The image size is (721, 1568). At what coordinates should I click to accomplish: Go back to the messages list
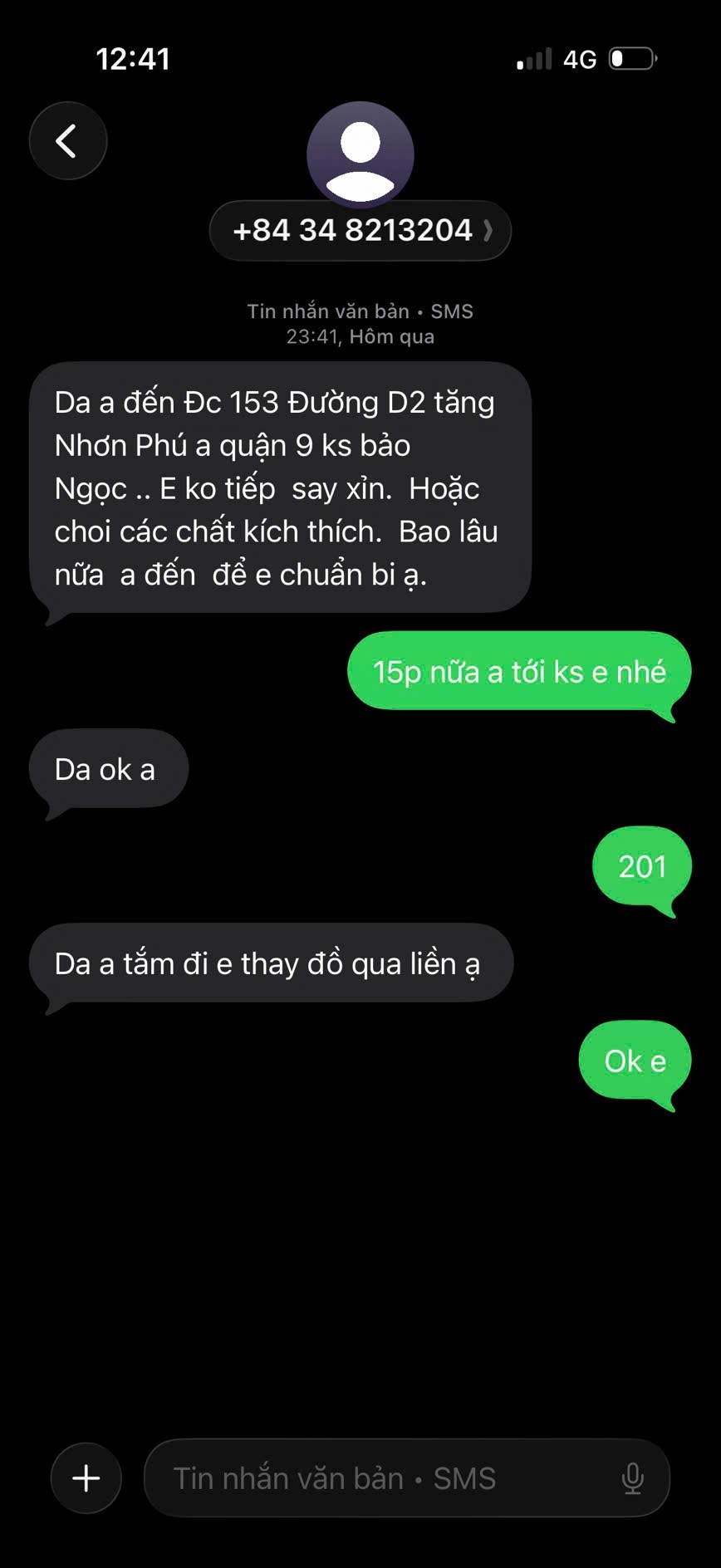point(68,140)
